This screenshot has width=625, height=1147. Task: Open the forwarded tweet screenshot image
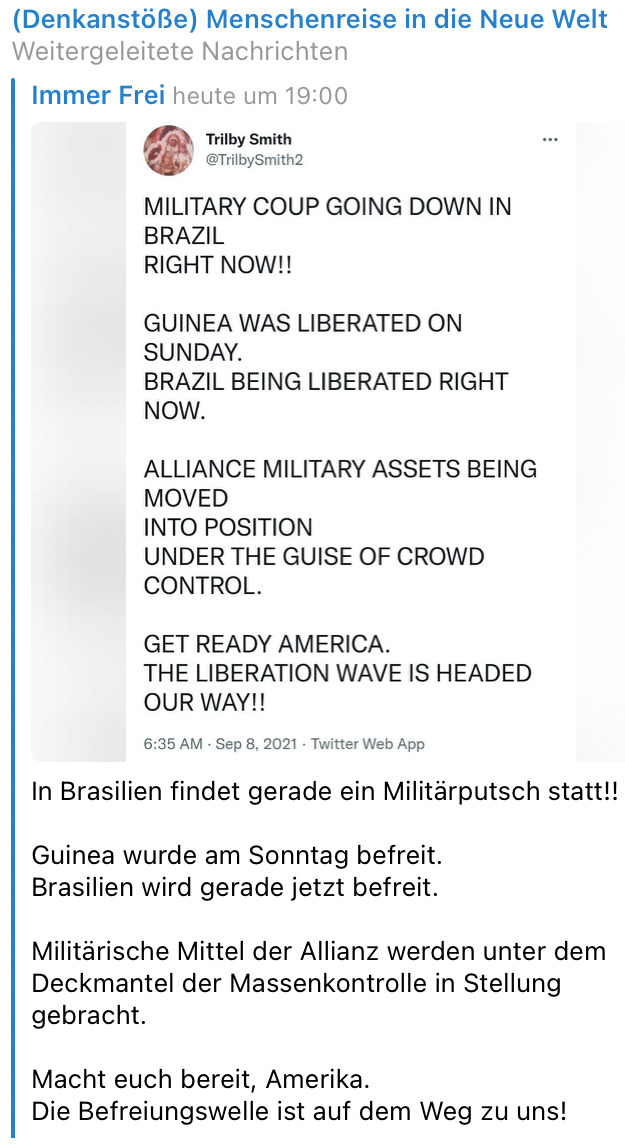327,442
